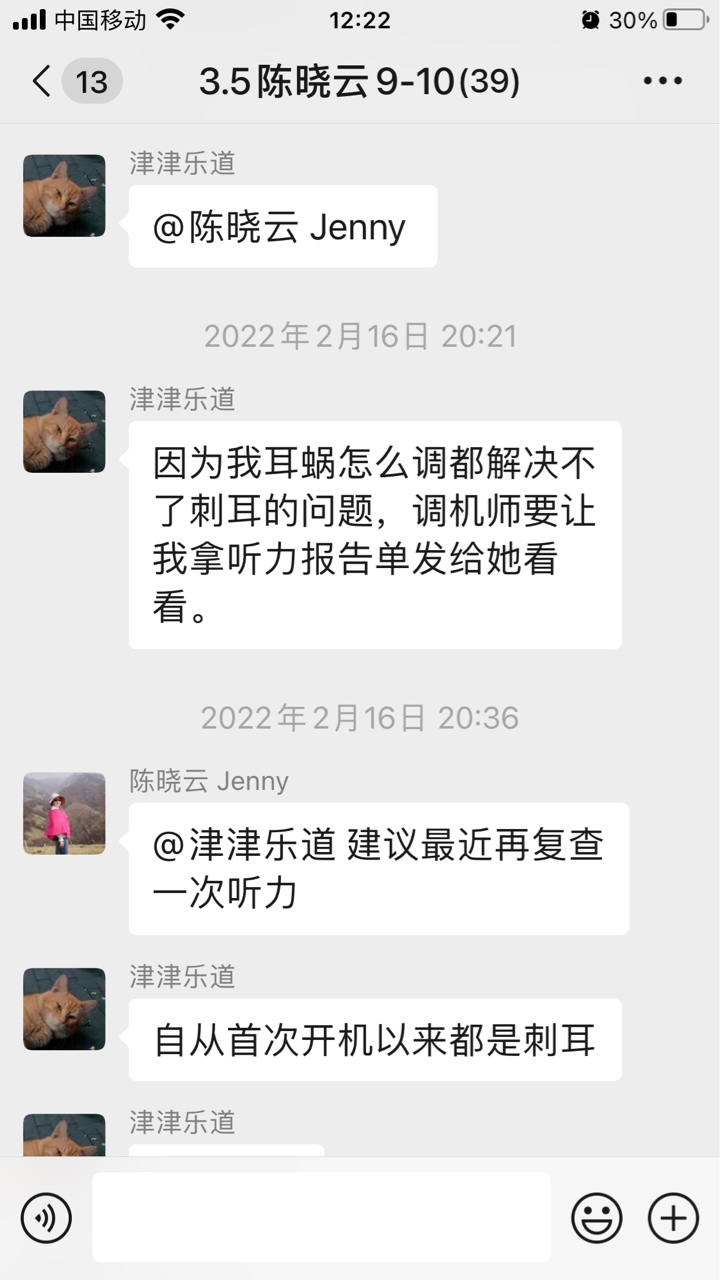Open the plus attachments menu

[x=673, y=1218]
